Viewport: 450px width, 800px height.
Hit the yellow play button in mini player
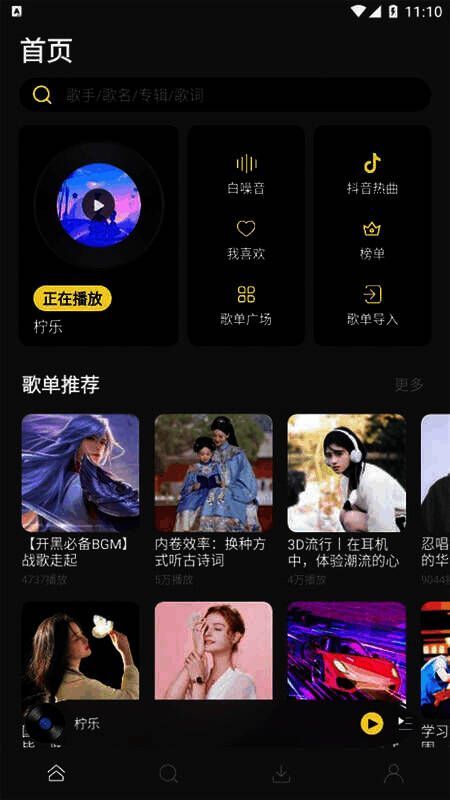[x=372, y=723]
